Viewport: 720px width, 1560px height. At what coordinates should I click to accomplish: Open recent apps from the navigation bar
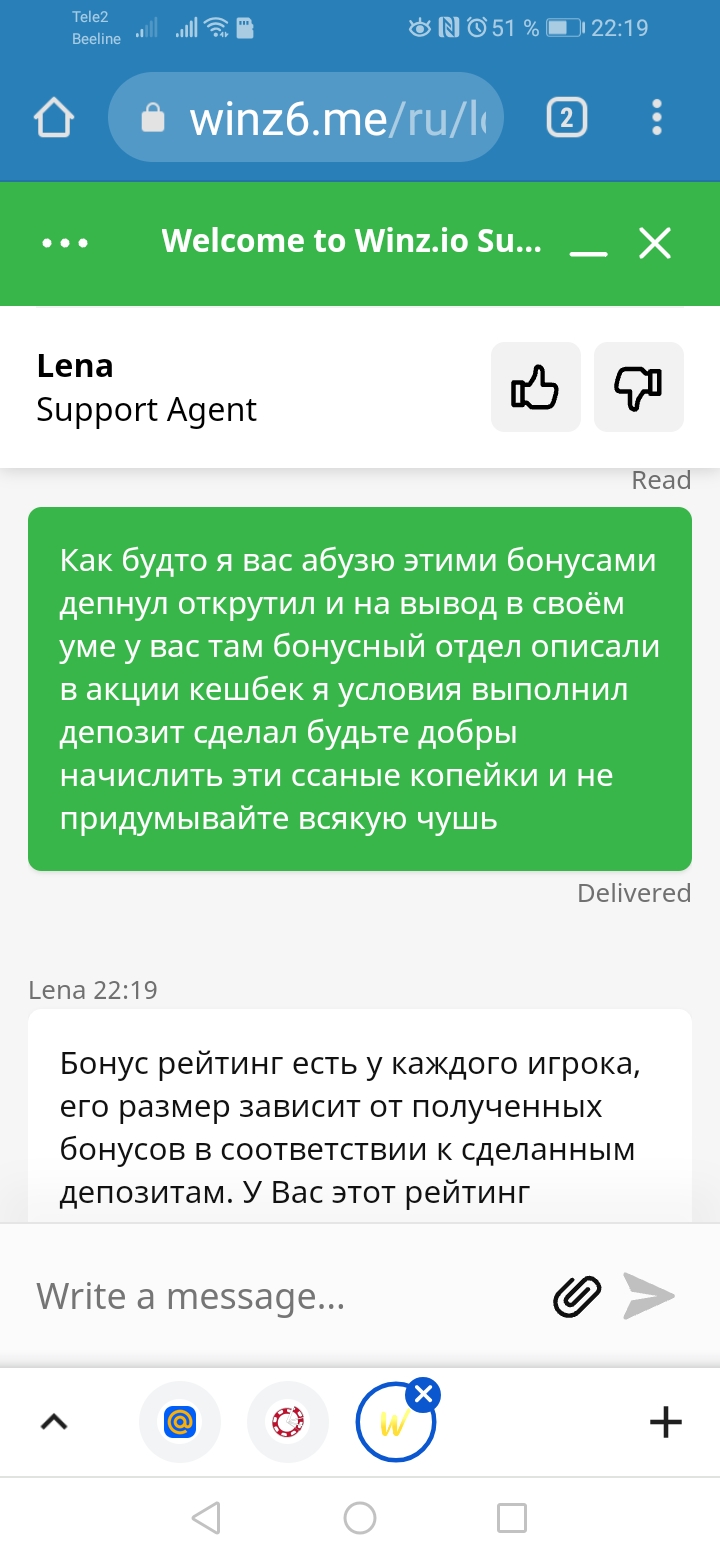pos(512,1518)
